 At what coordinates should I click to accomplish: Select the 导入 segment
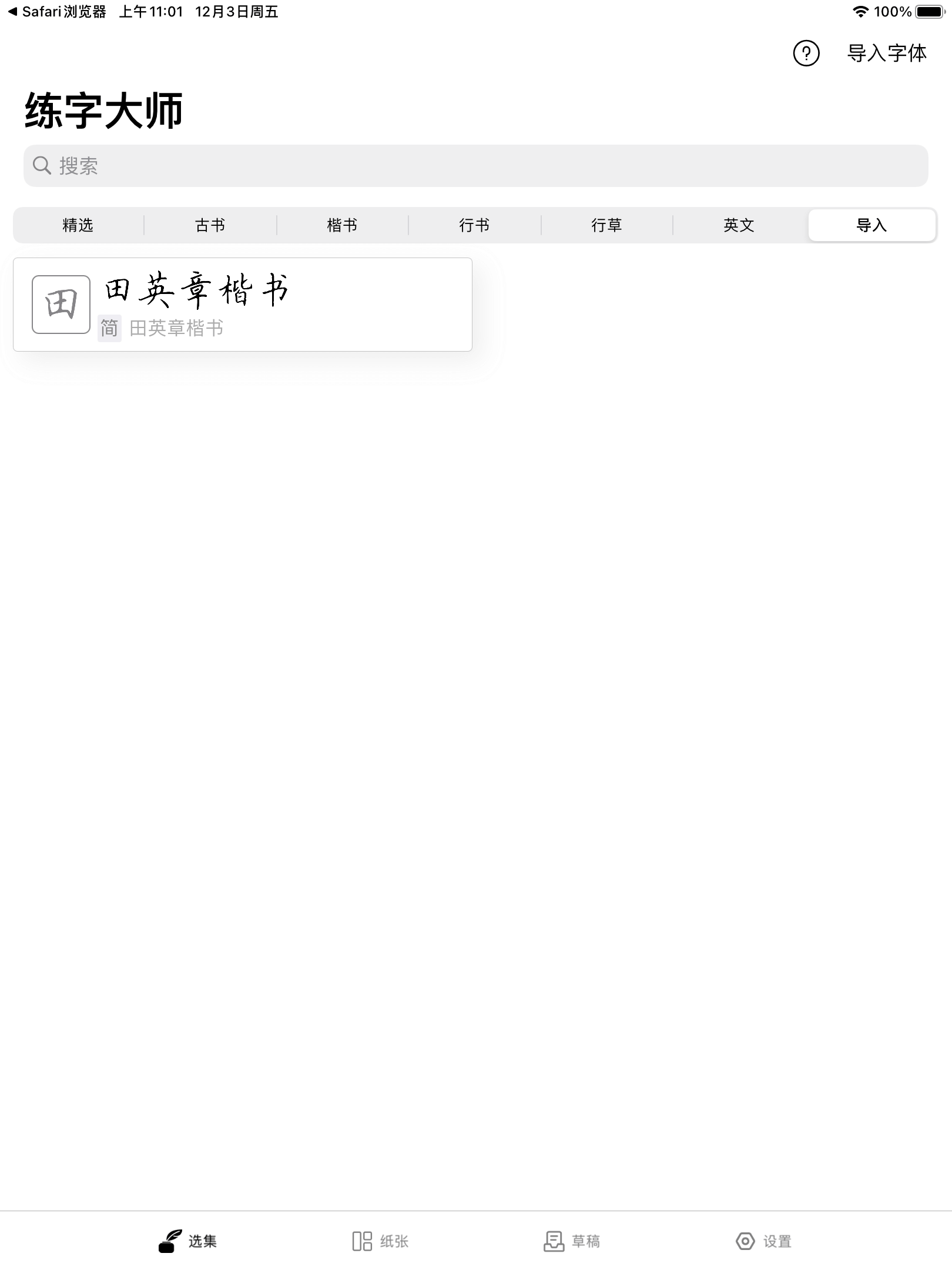(x=871, y=225)
